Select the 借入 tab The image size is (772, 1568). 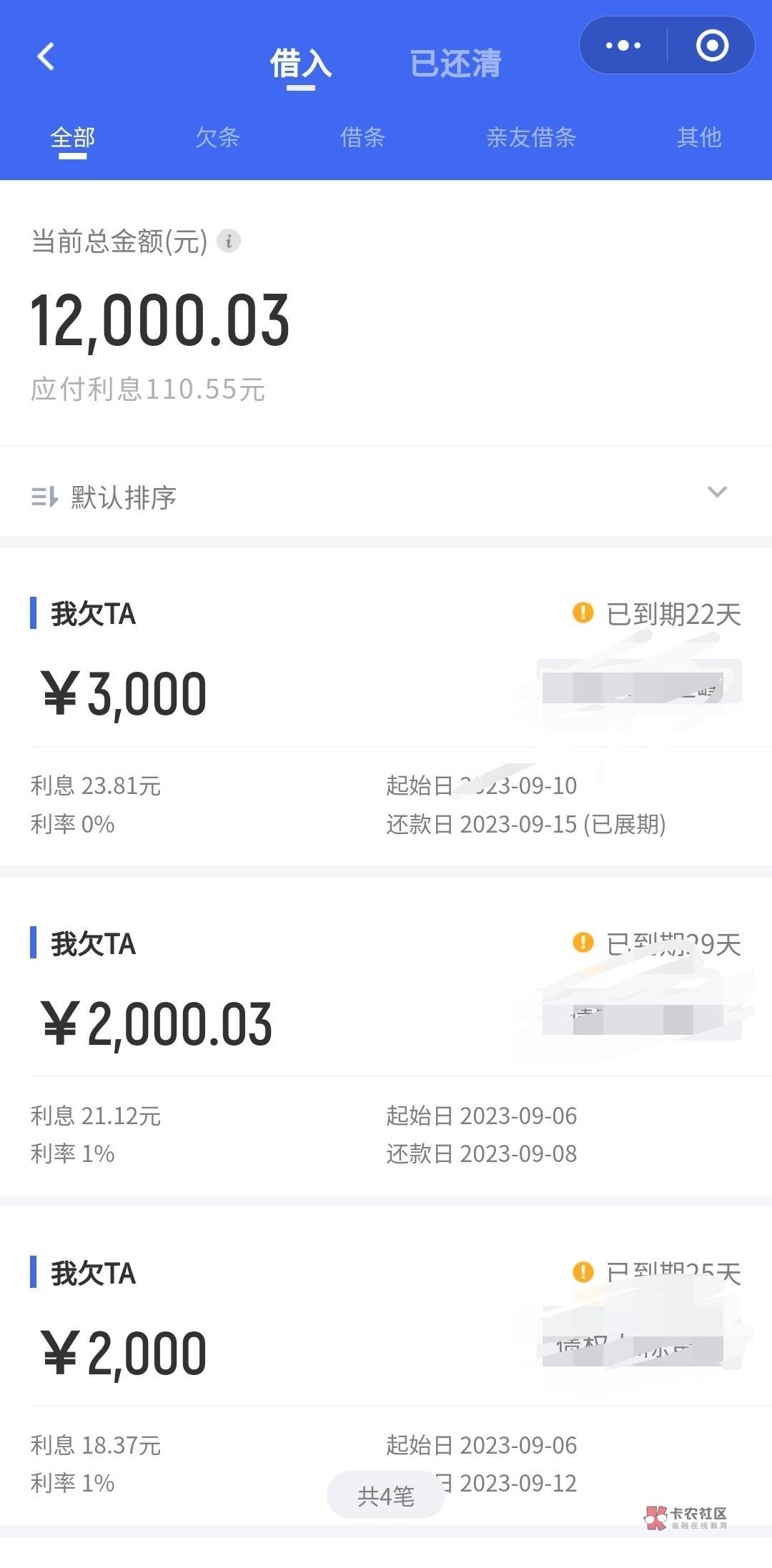pos(300,64)
